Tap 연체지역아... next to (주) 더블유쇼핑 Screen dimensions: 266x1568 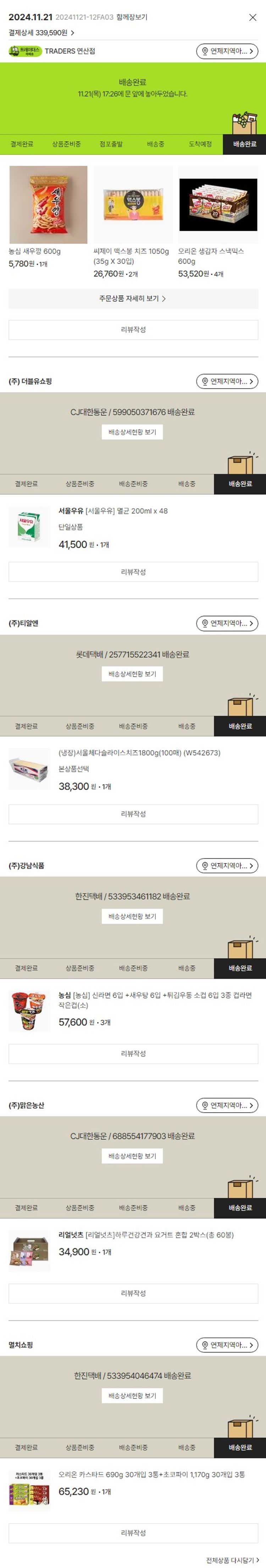[x=227, y=381]
